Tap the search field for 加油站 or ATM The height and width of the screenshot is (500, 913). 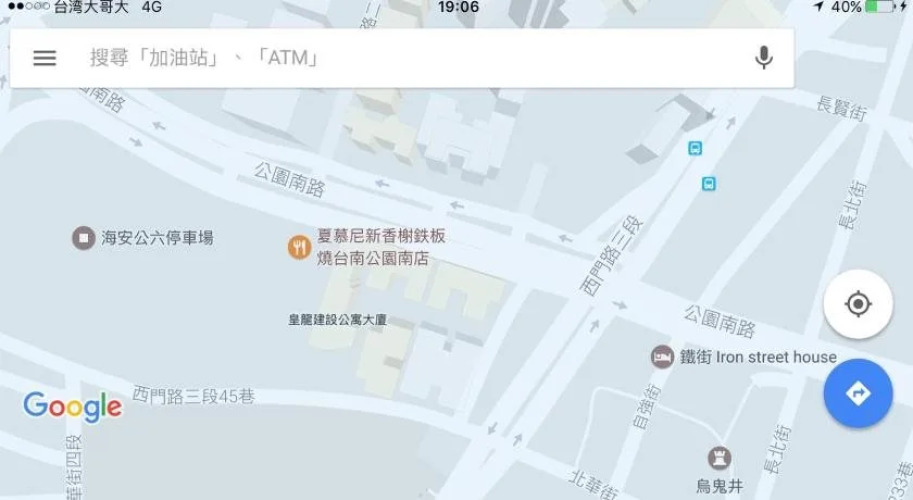400,58
